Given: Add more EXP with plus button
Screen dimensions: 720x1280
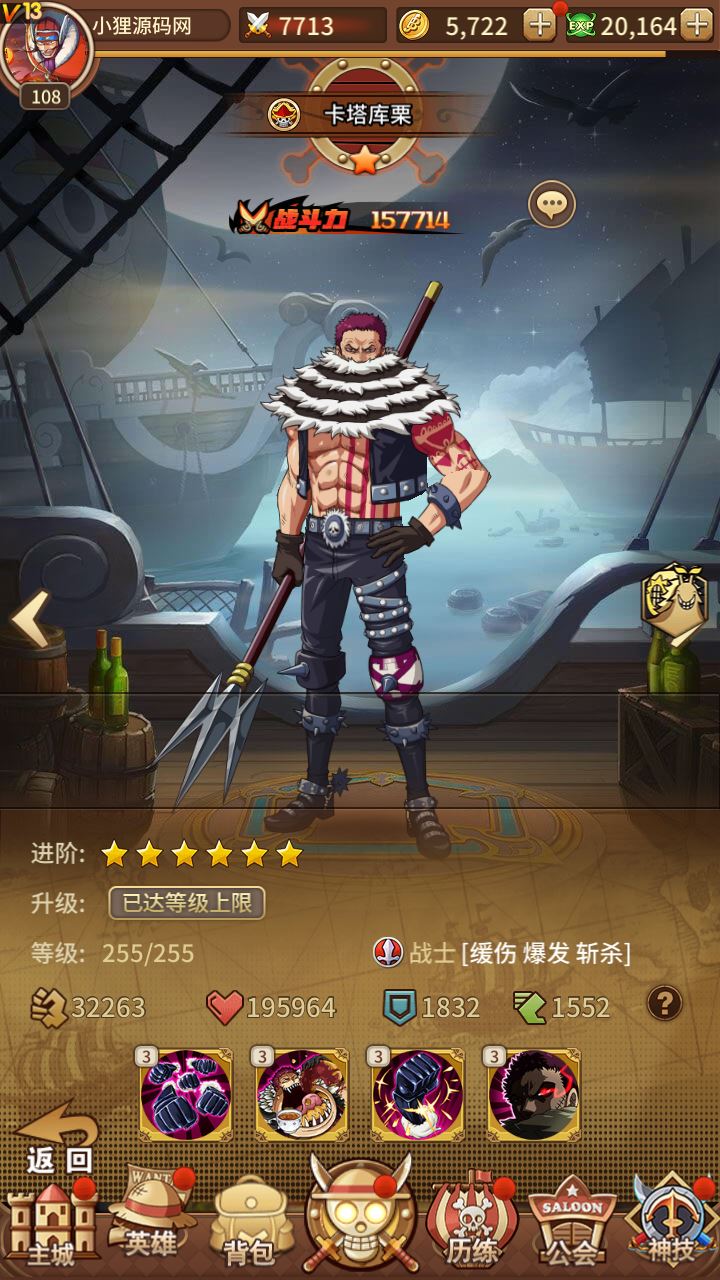Looking at the screenshot, I should click(x=696, y=25).
